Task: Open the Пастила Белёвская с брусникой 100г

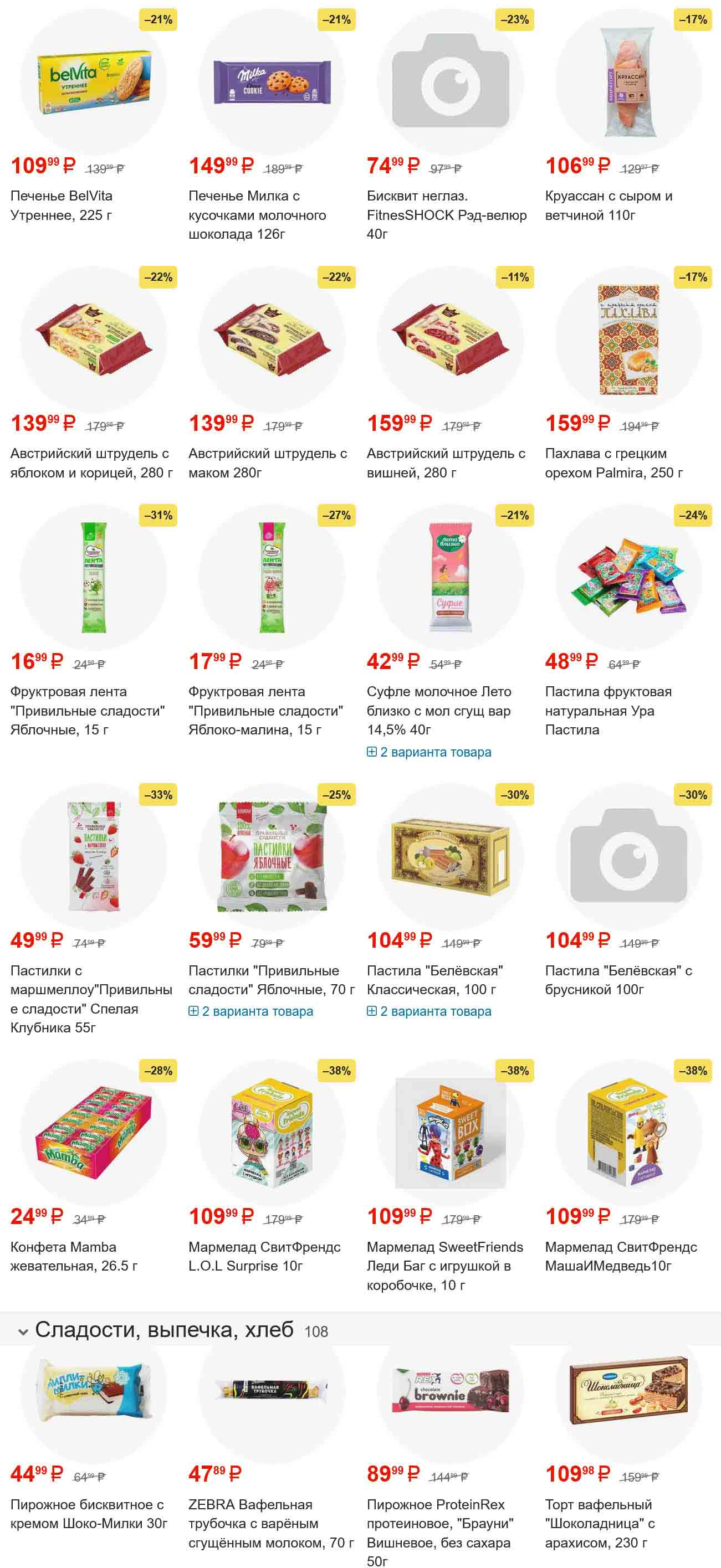Action: 618,979
